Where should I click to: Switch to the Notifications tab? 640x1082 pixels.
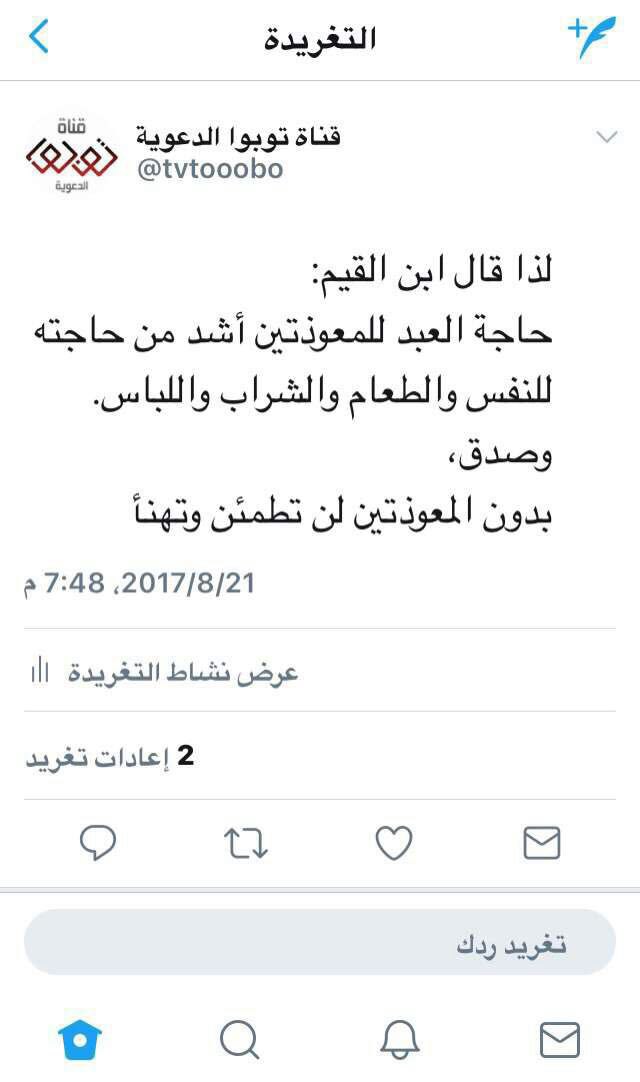tap(400, 1039)
